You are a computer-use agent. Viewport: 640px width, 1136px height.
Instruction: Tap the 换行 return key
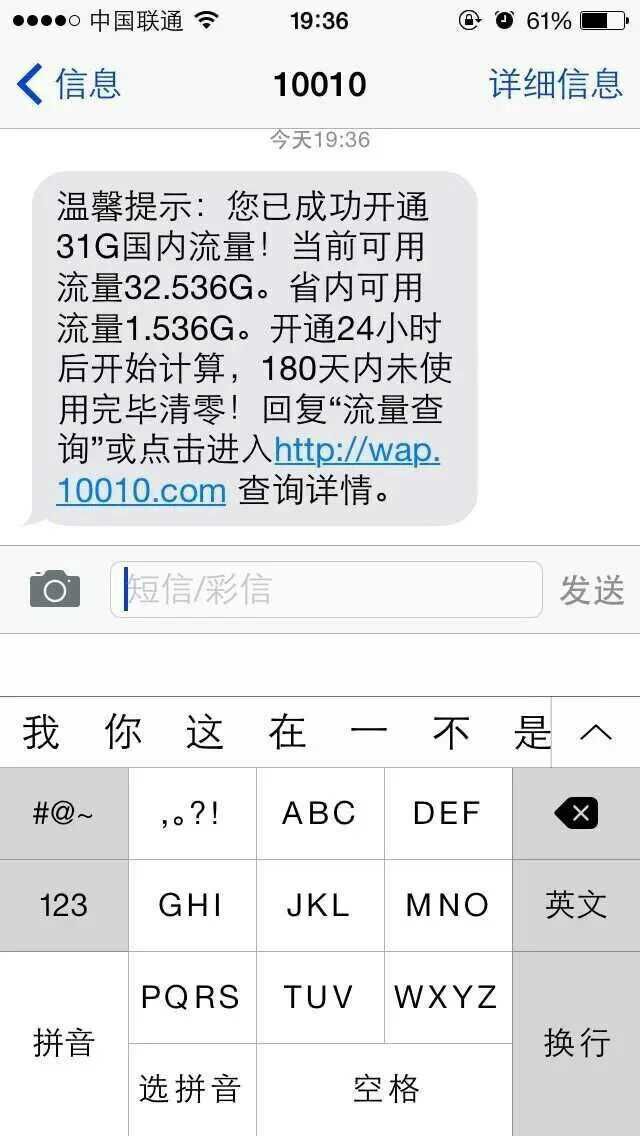point(576,1044)
